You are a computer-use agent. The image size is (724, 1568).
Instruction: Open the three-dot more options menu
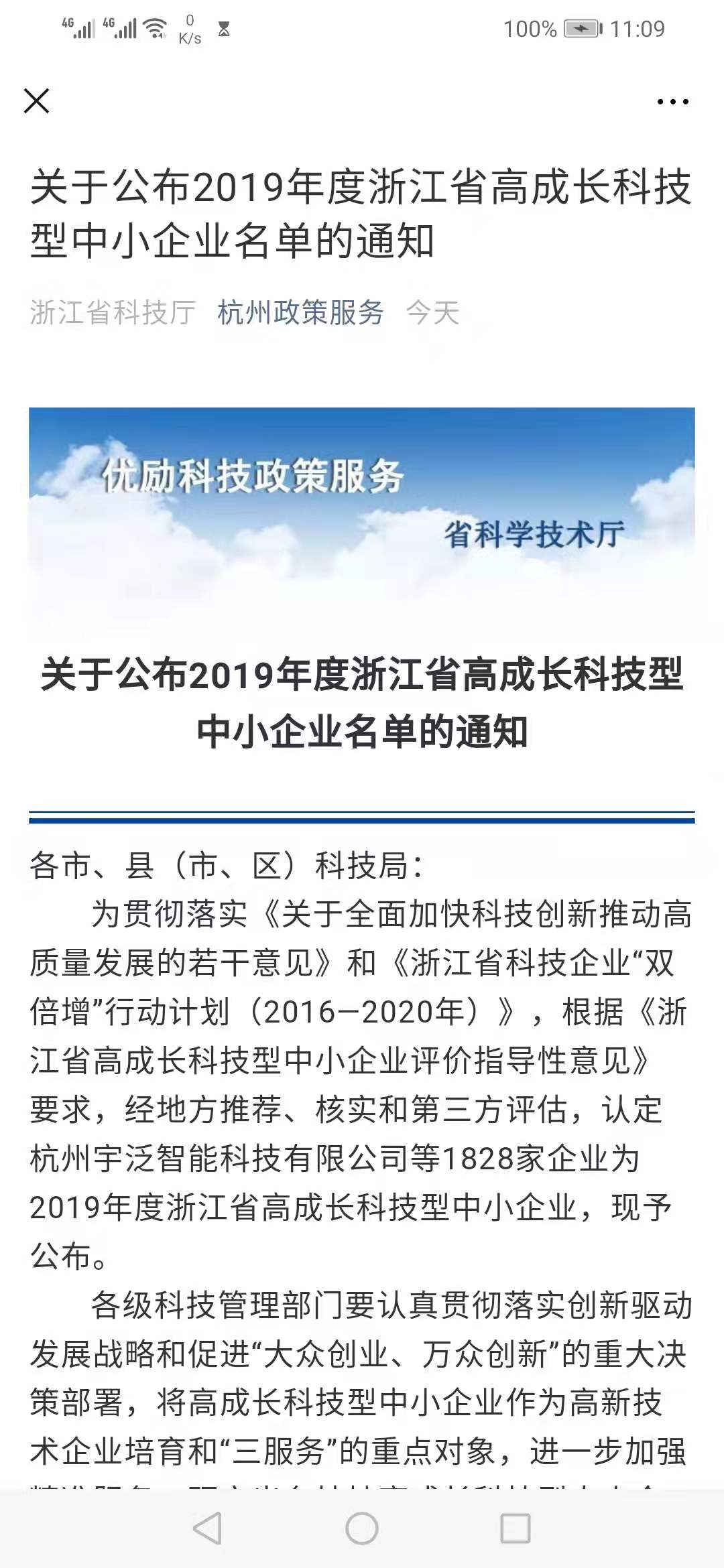(x=672, y=102)
